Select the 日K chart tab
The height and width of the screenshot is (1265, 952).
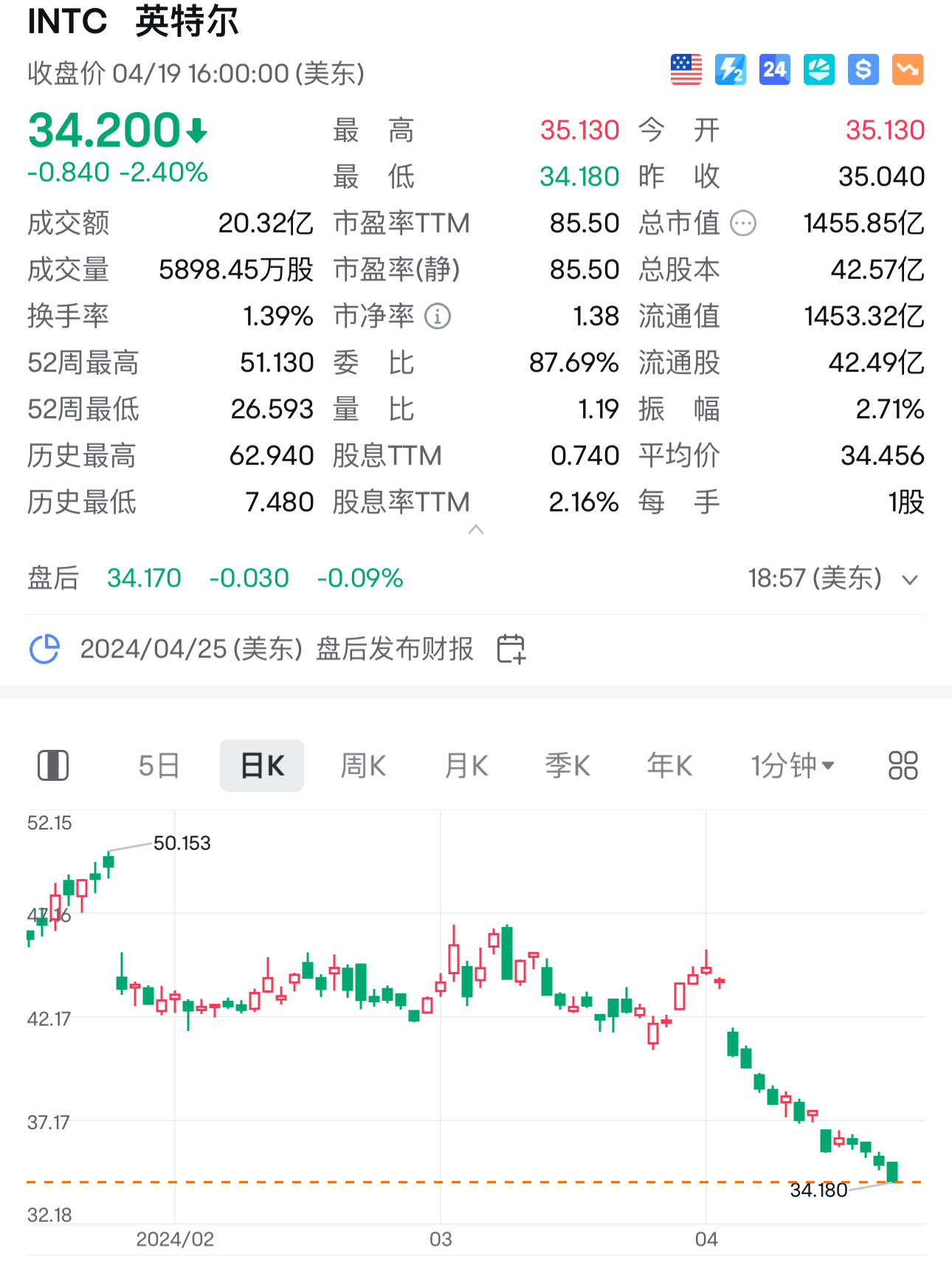(262, 766)
